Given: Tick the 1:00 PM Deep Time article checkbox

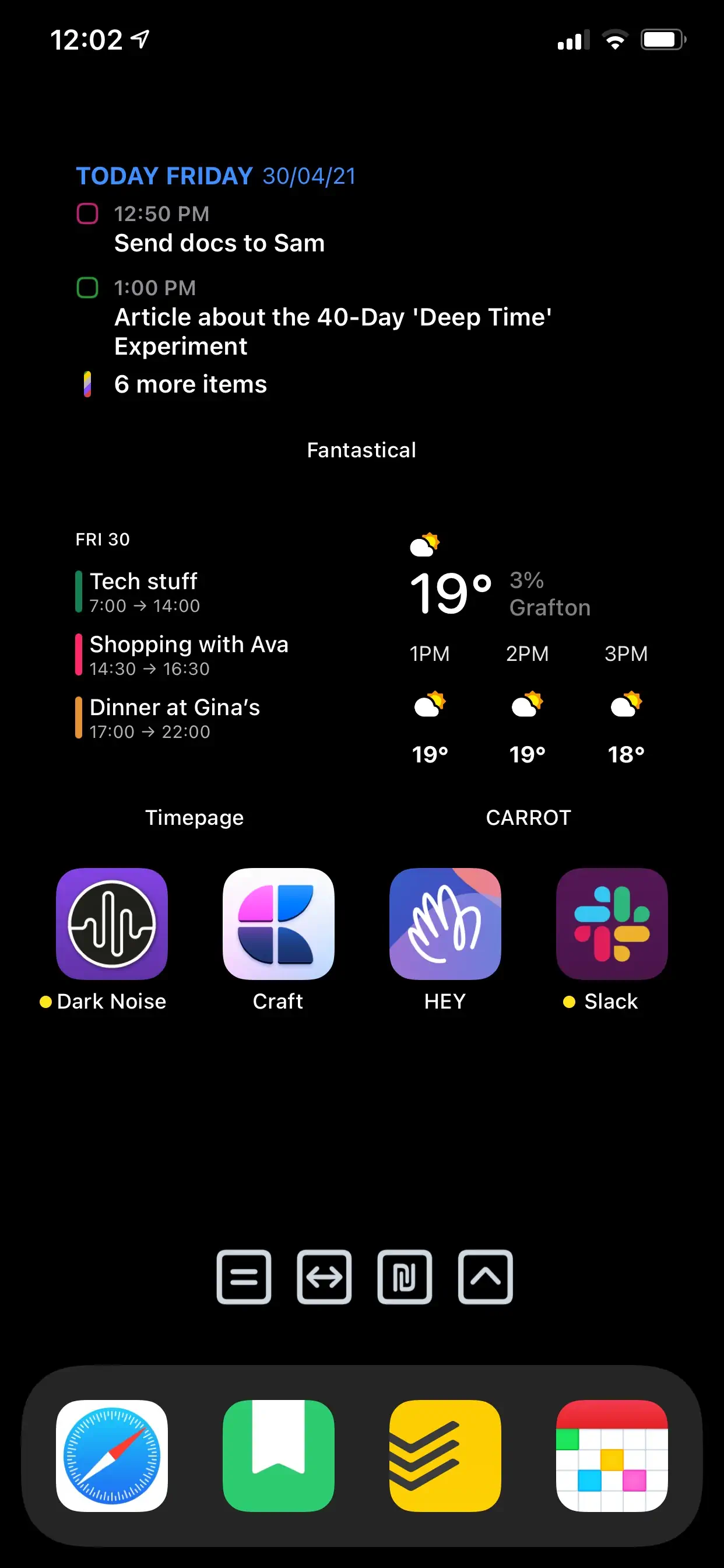Looking at the screenshot, I should pos(87,288).
